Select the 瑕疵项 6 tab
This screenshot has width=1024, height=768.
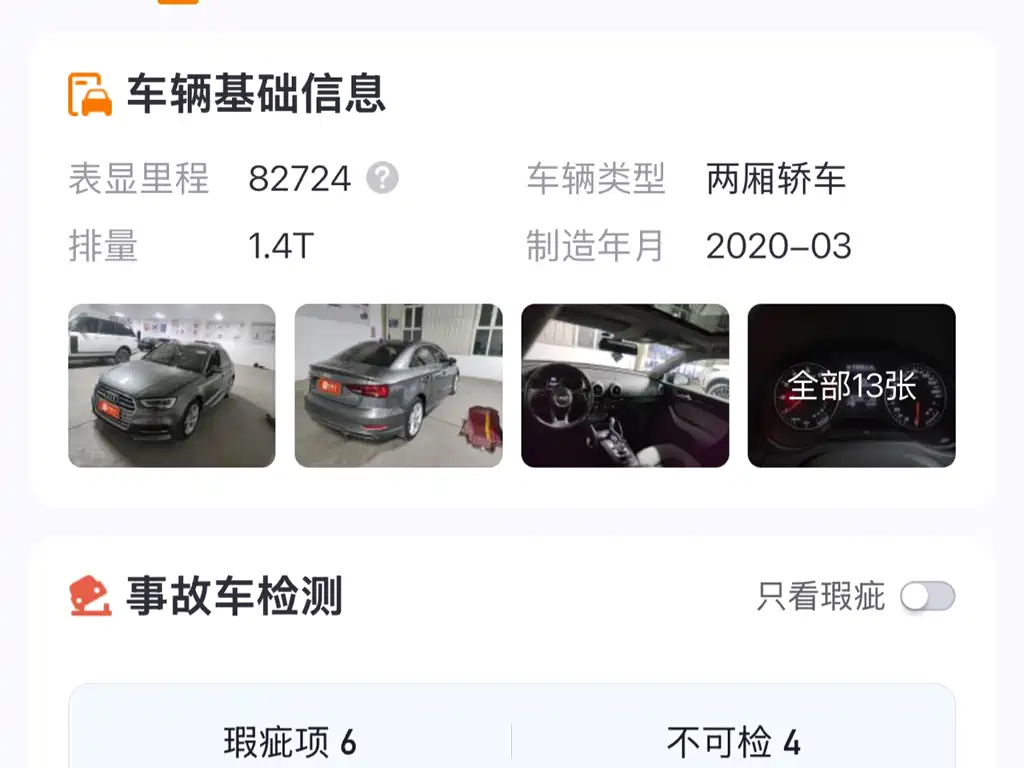pos(290,743)
